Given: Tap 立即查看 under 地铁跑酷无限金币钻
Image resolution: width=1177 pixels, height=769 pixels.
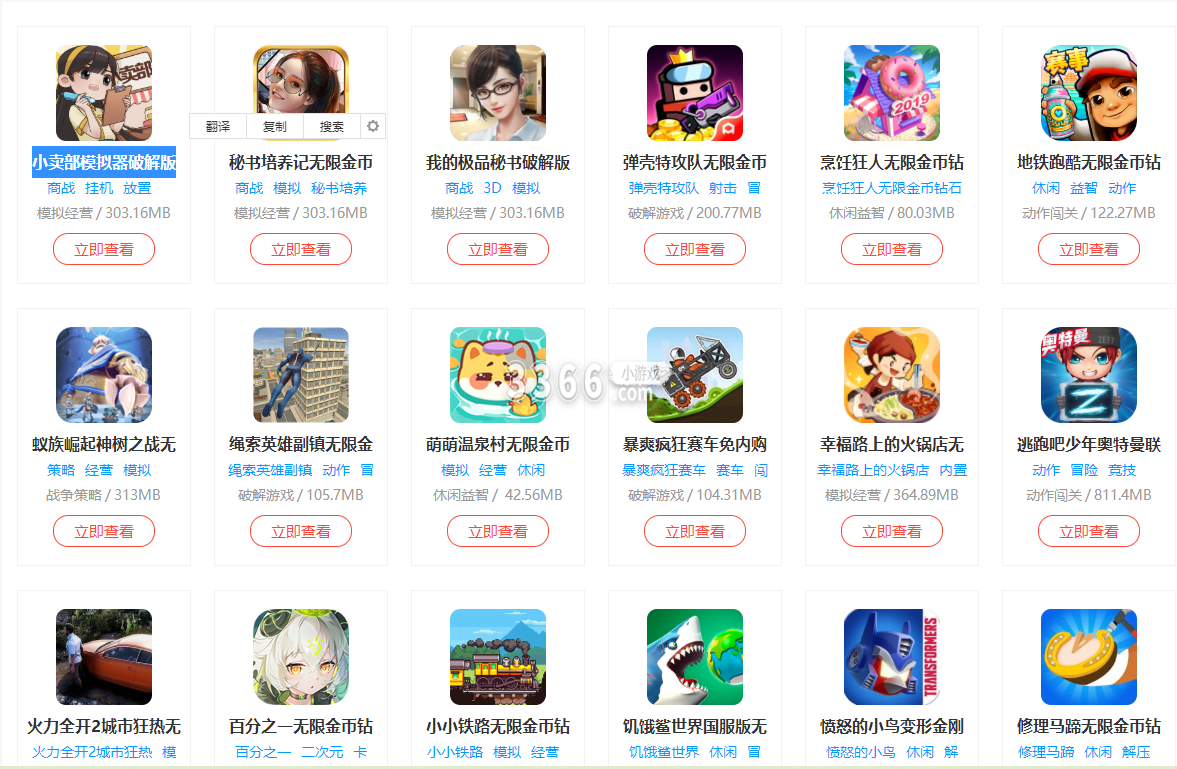Looking at the screenshot, I should pos(1089,249).
